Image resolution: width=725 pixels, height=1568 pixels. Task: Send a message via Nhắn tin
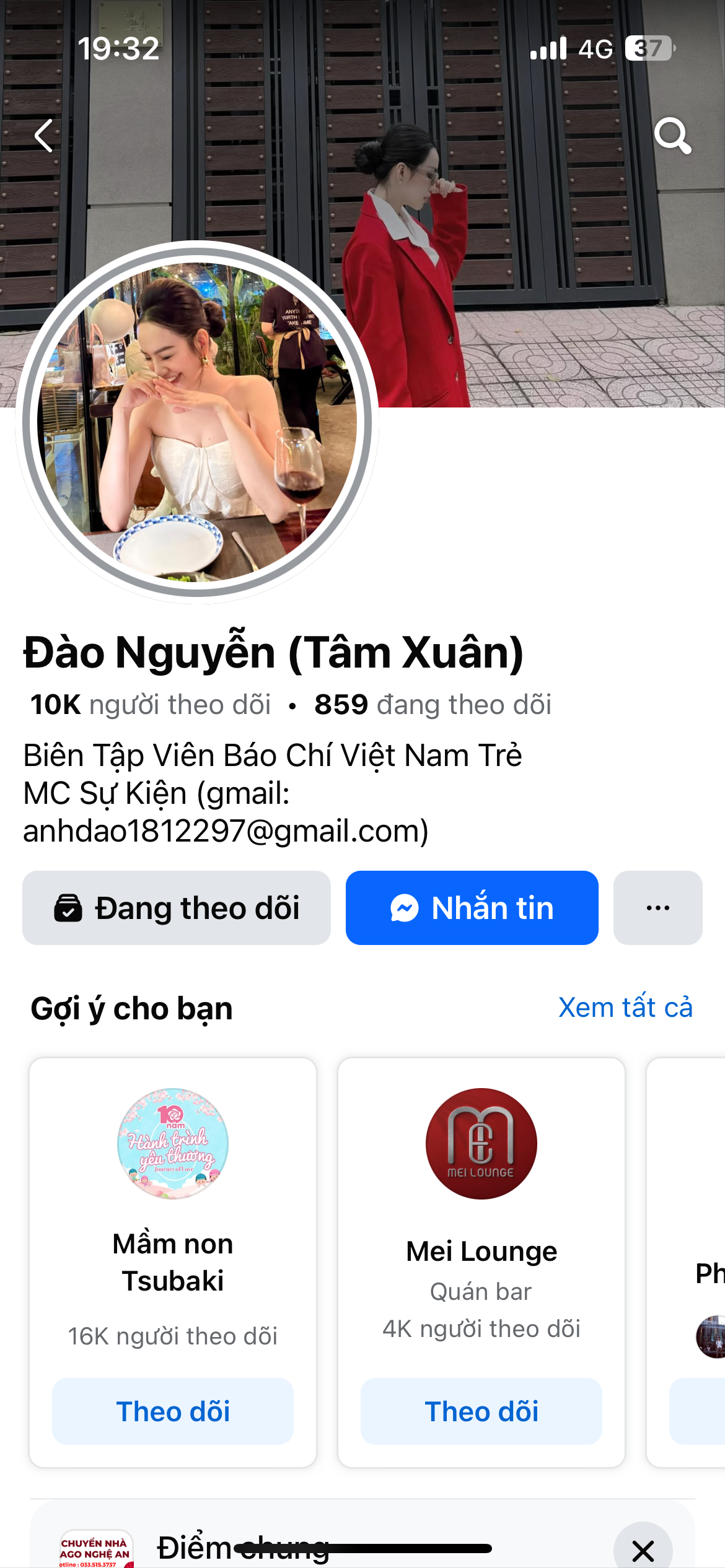click(472, 908)
